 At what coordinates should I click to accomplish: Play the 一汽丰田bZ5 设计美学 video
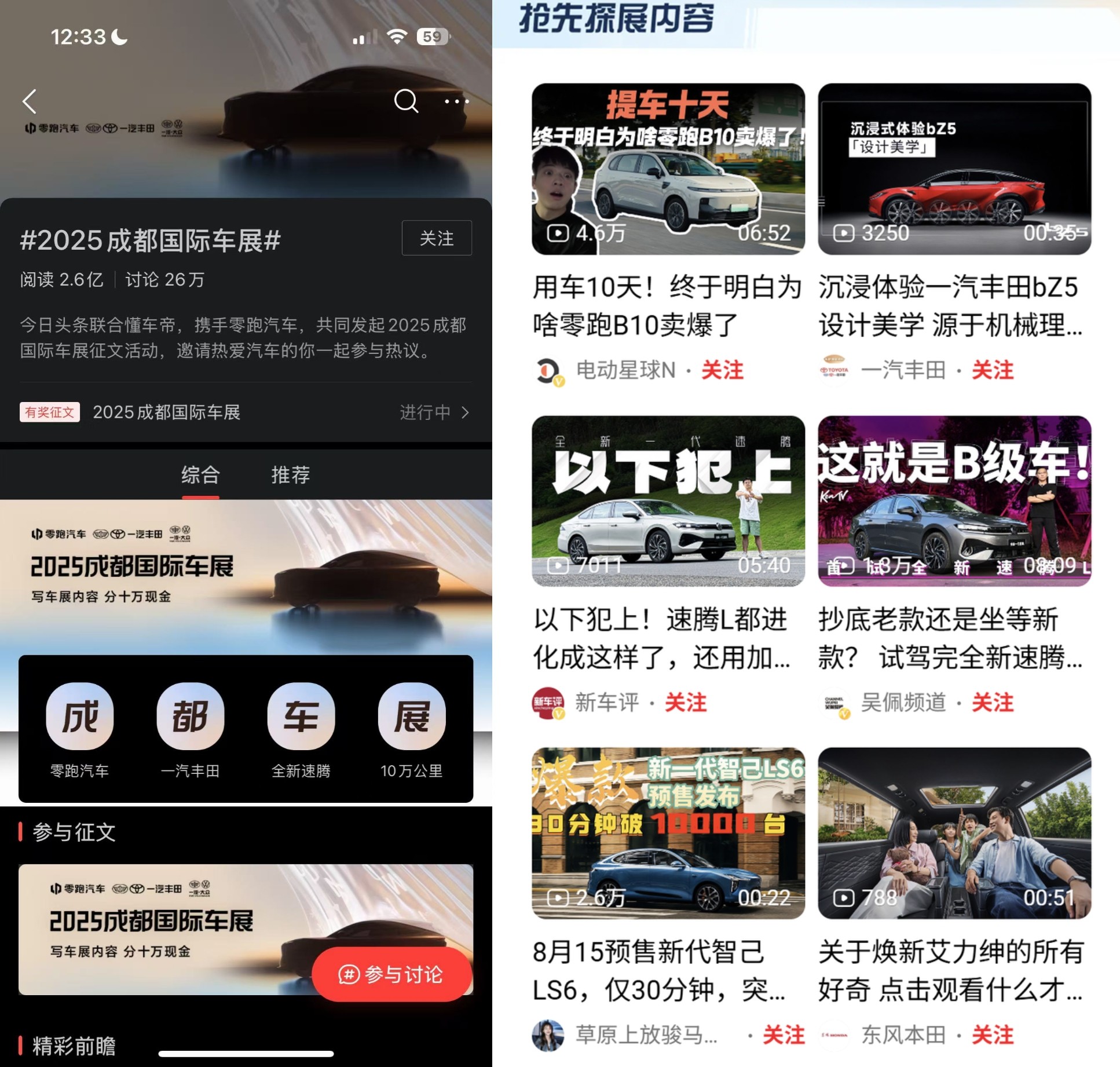point(954,169)
